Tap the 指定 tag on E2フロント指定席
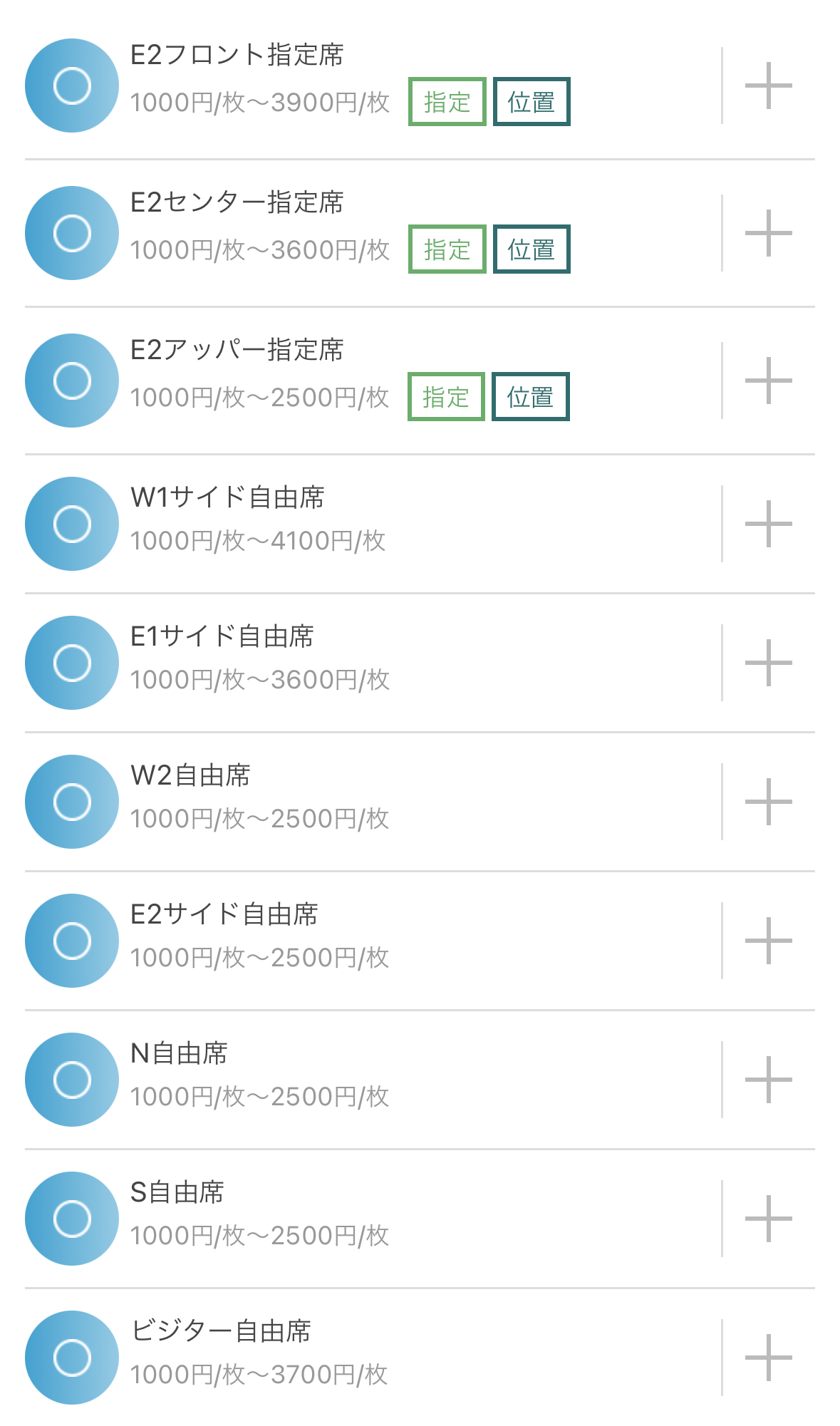Viewport: 840px width, 1426px height. pos(447,102)
